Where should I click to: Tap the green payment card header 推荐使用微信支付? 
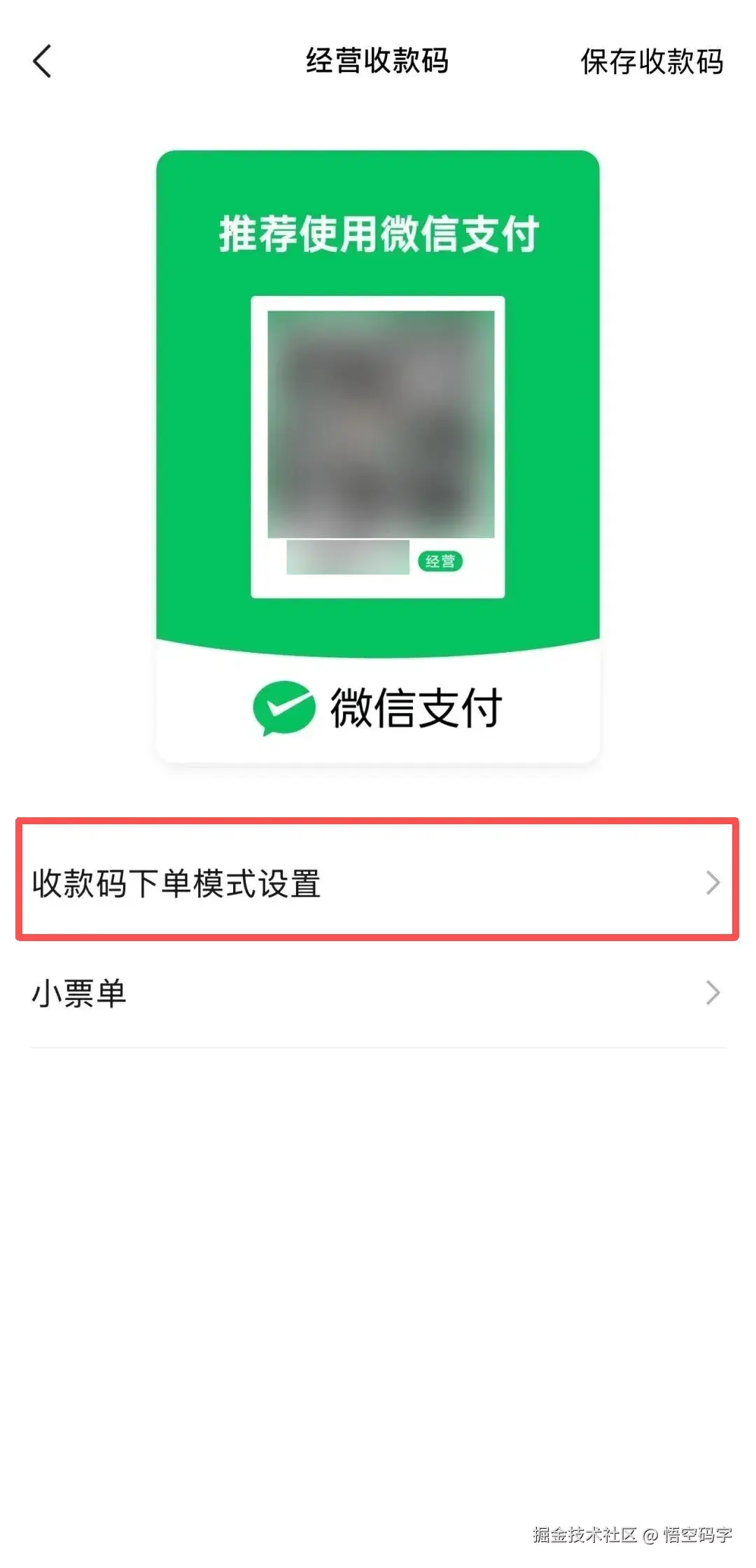pyautogui.click(x=378, y=232)
